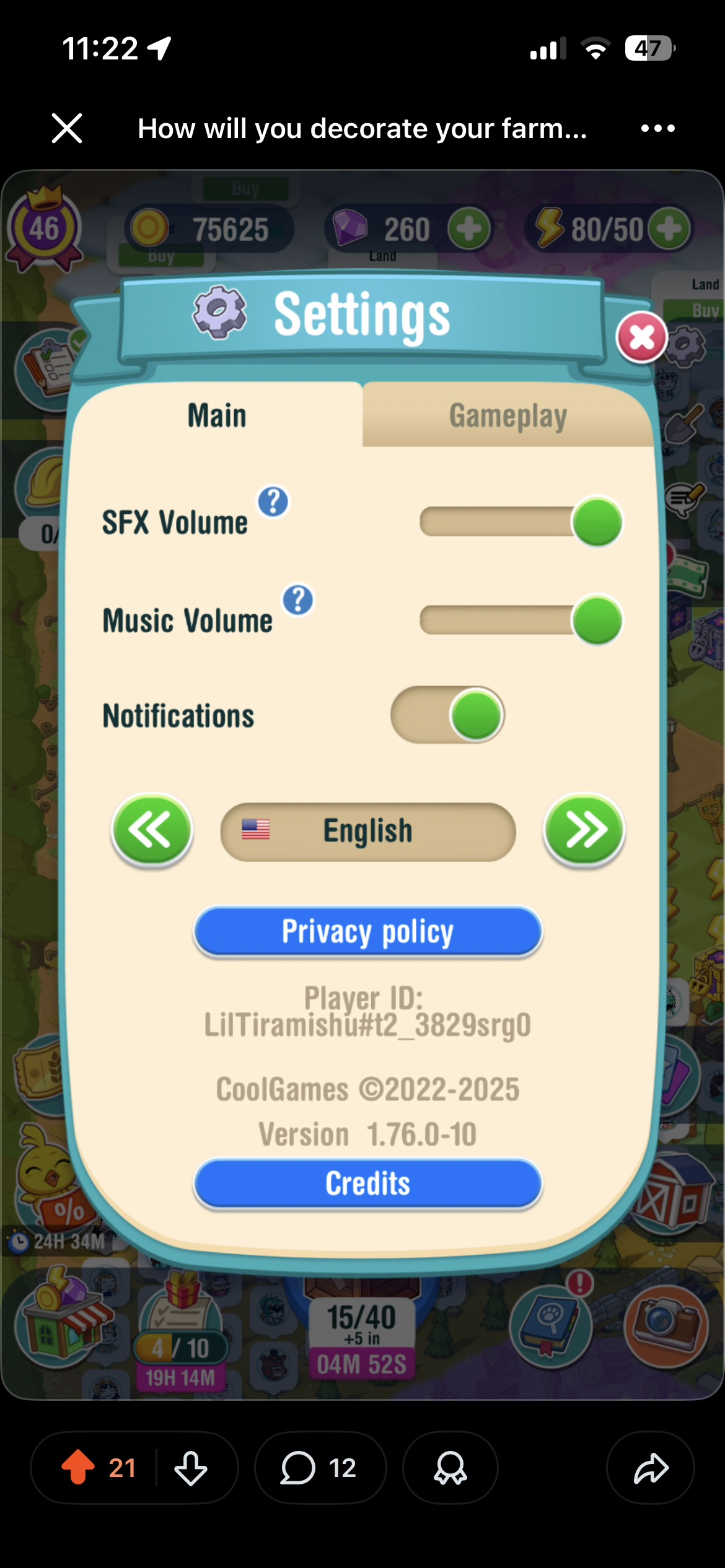Open the three-dot overflow menu
The width and height of the screenshot is (725, 1568).
click(x=657, y=128)
